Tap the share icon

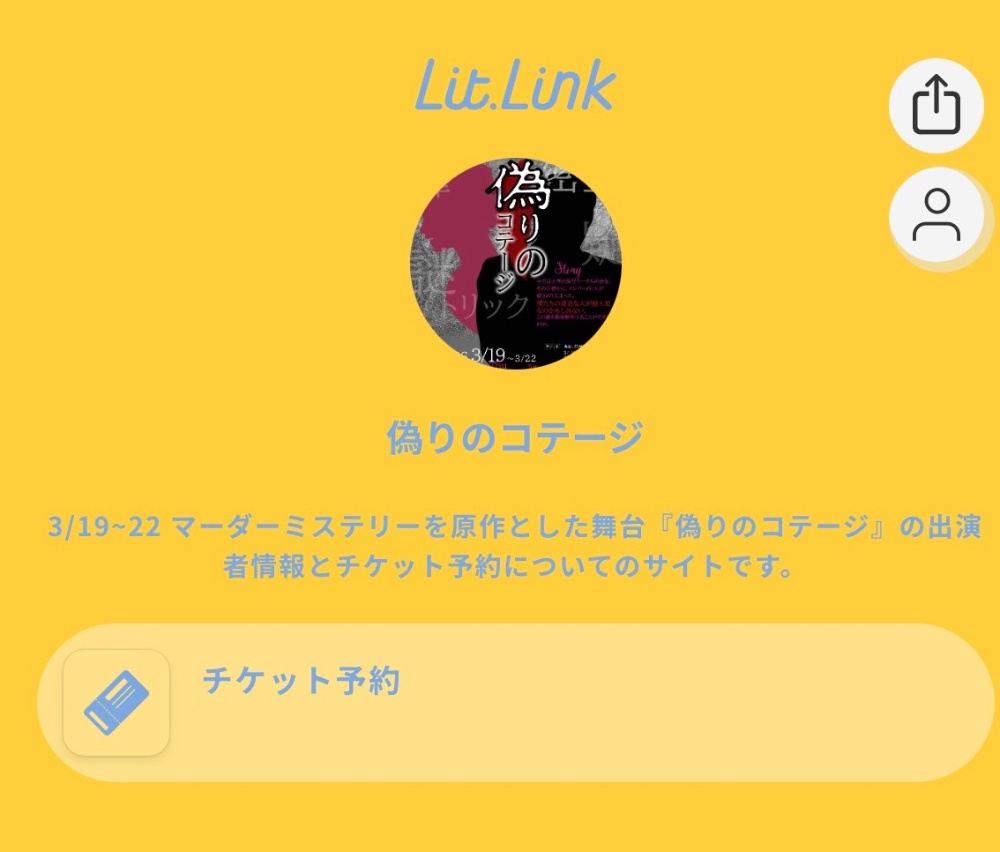pos(936,106)
